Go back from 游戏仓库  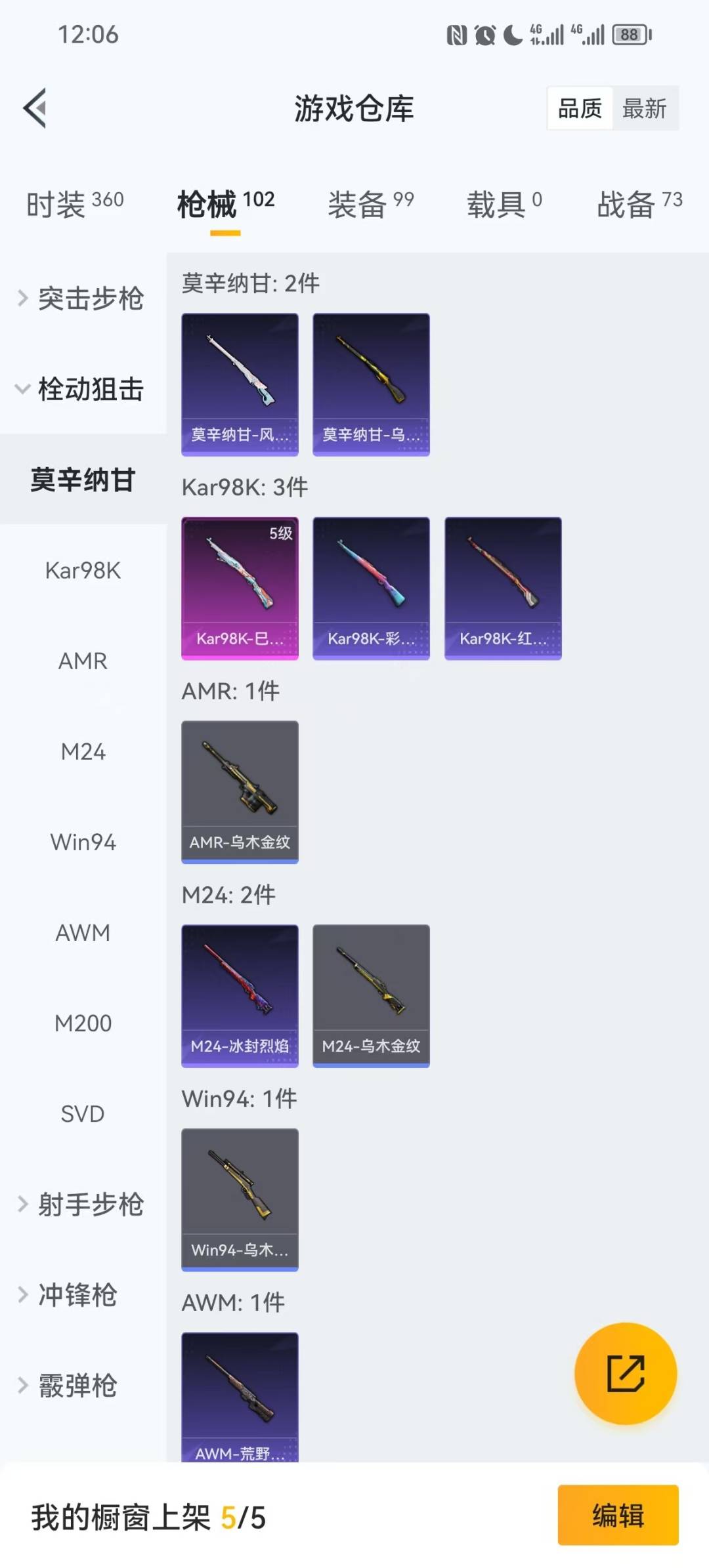pos(35,108)
